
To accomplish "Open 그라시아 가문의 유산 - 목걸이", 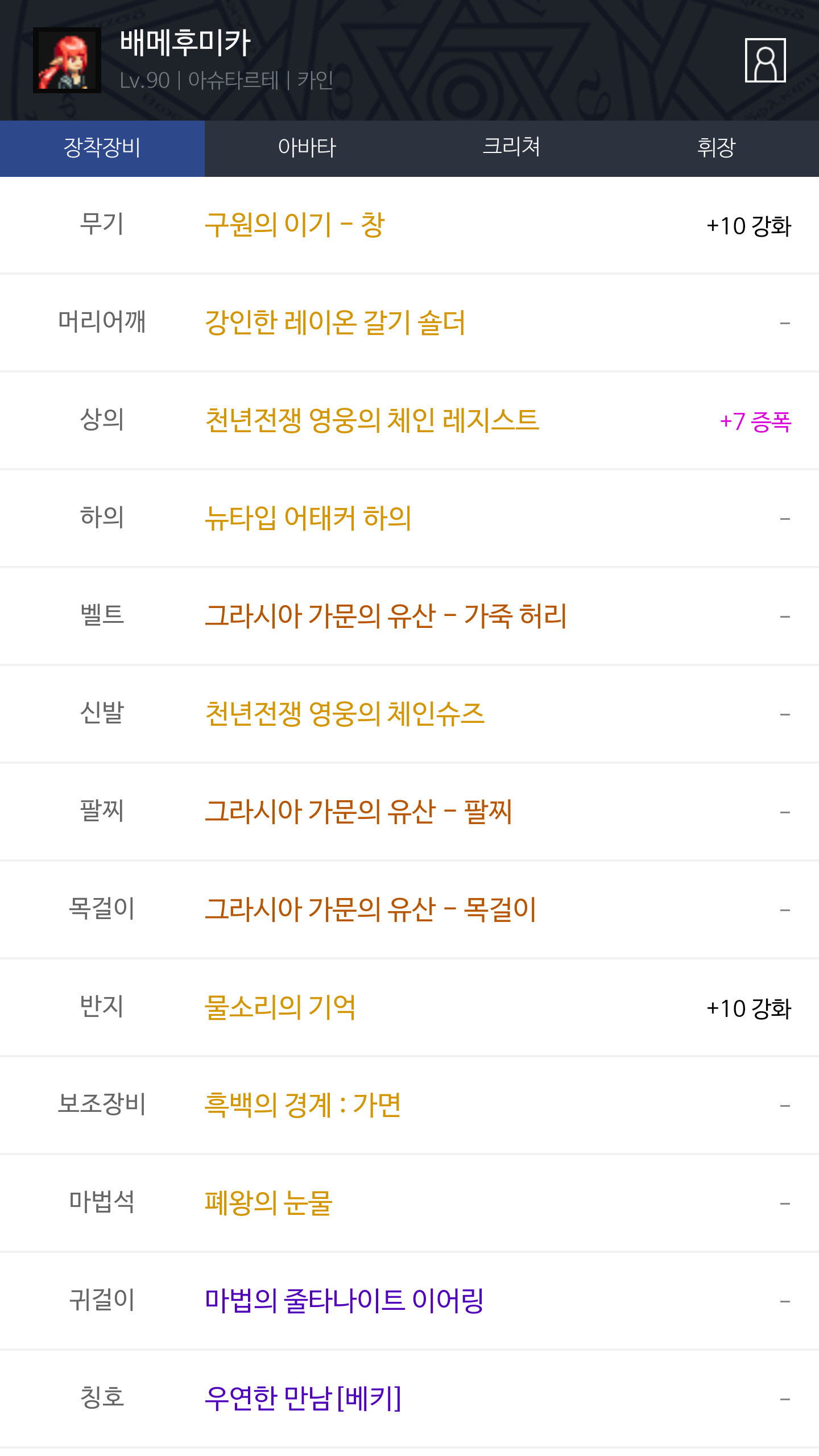I will tap(370, 910).
